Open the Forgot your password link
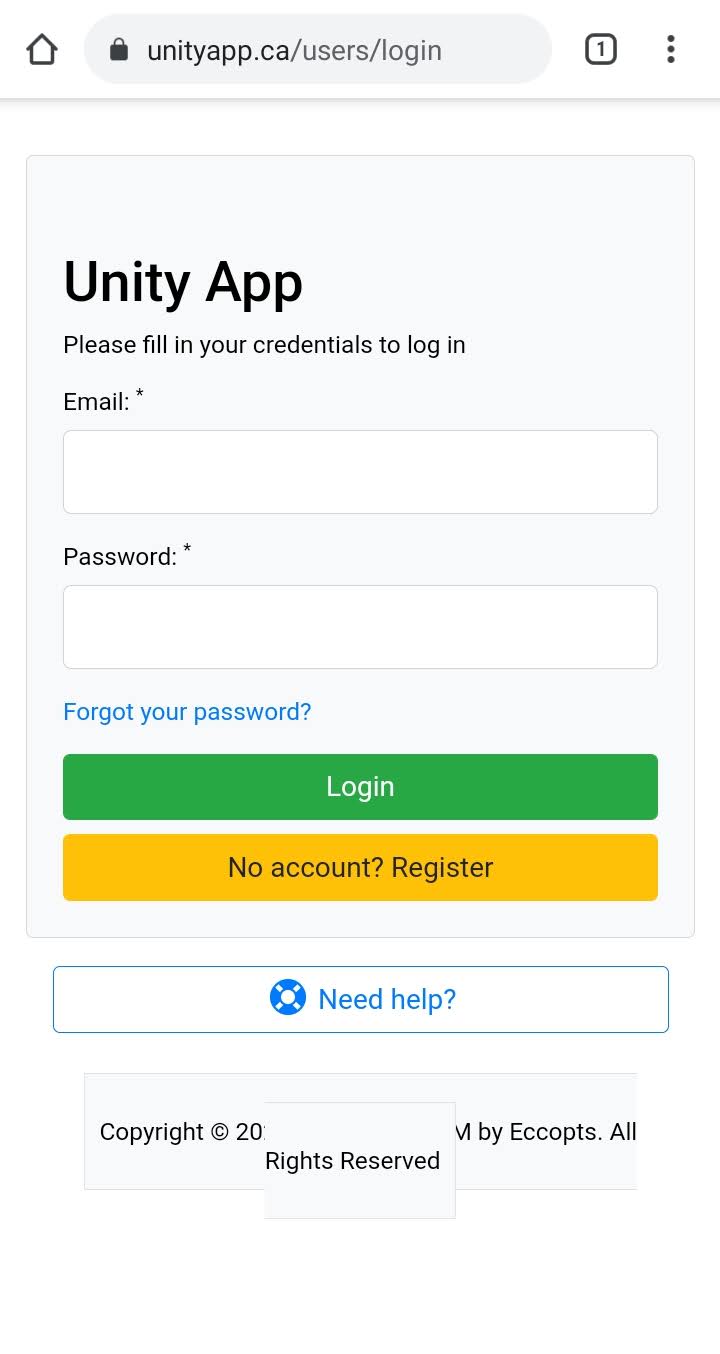This screenshot has width=720, height=1354. pos(187,712)
